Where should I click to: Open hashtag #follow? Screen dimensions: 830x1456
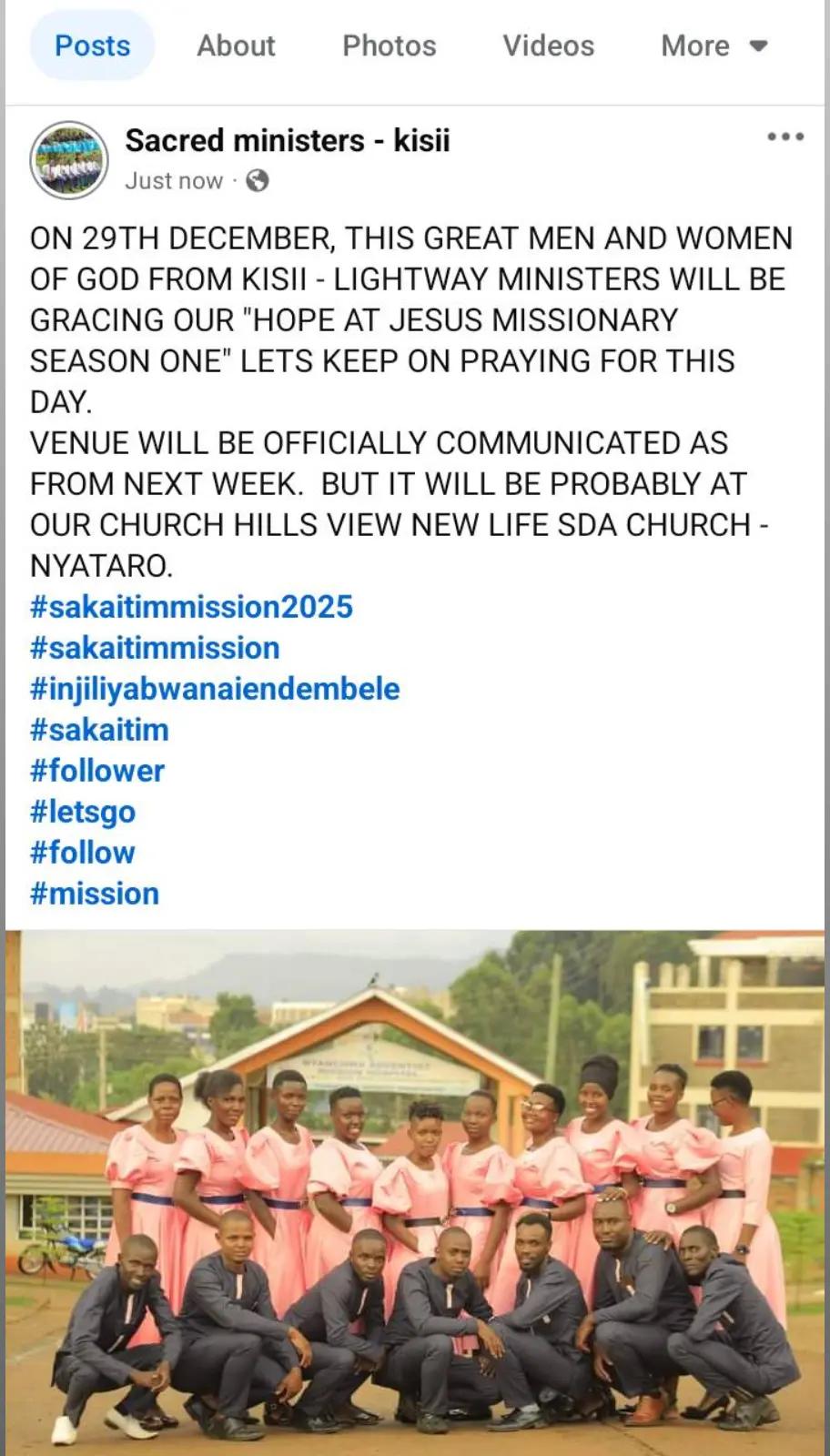pos(83,853)
